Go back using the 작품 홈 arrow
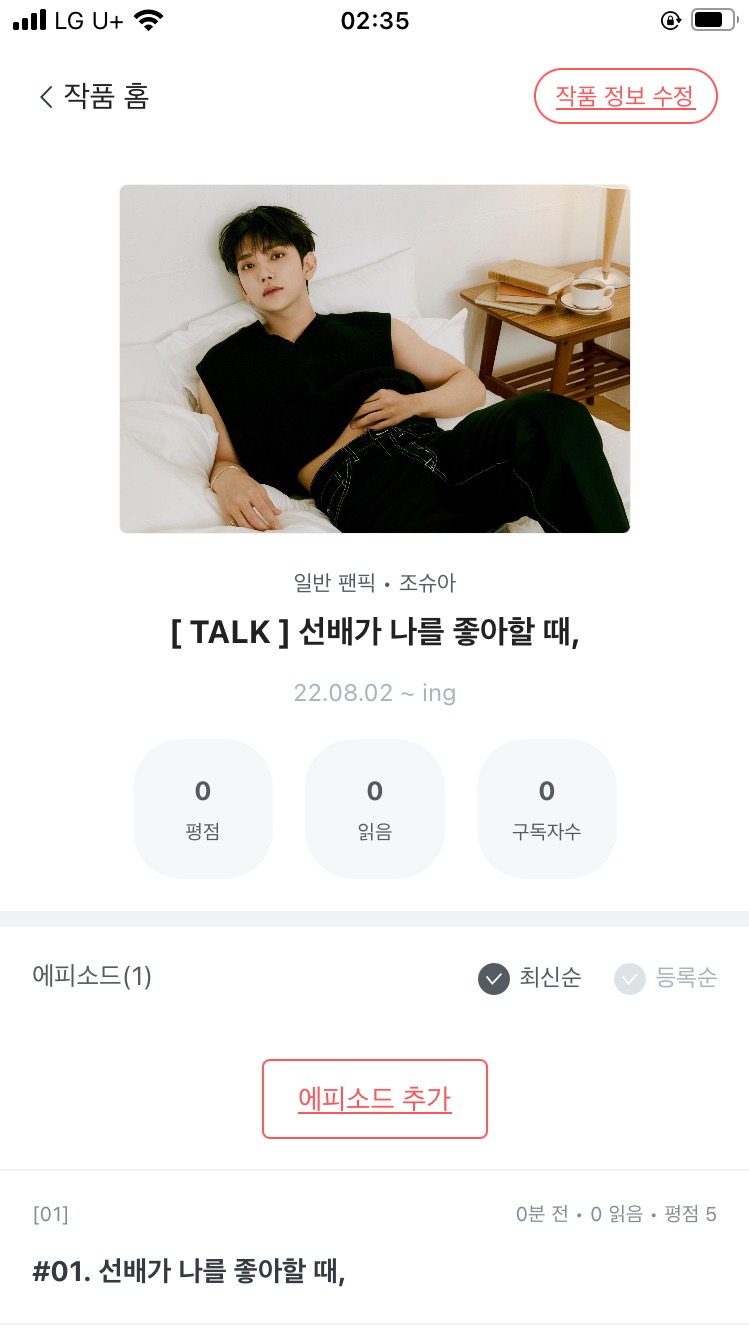The image size is (749, 1334). tap(46, 97)
